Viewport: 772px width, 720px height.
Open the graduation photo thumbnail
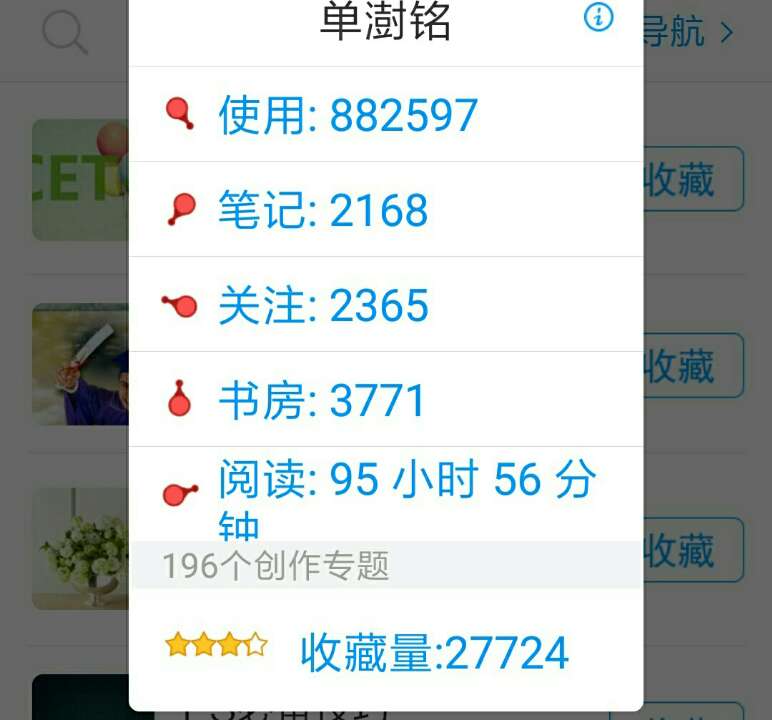80,365
